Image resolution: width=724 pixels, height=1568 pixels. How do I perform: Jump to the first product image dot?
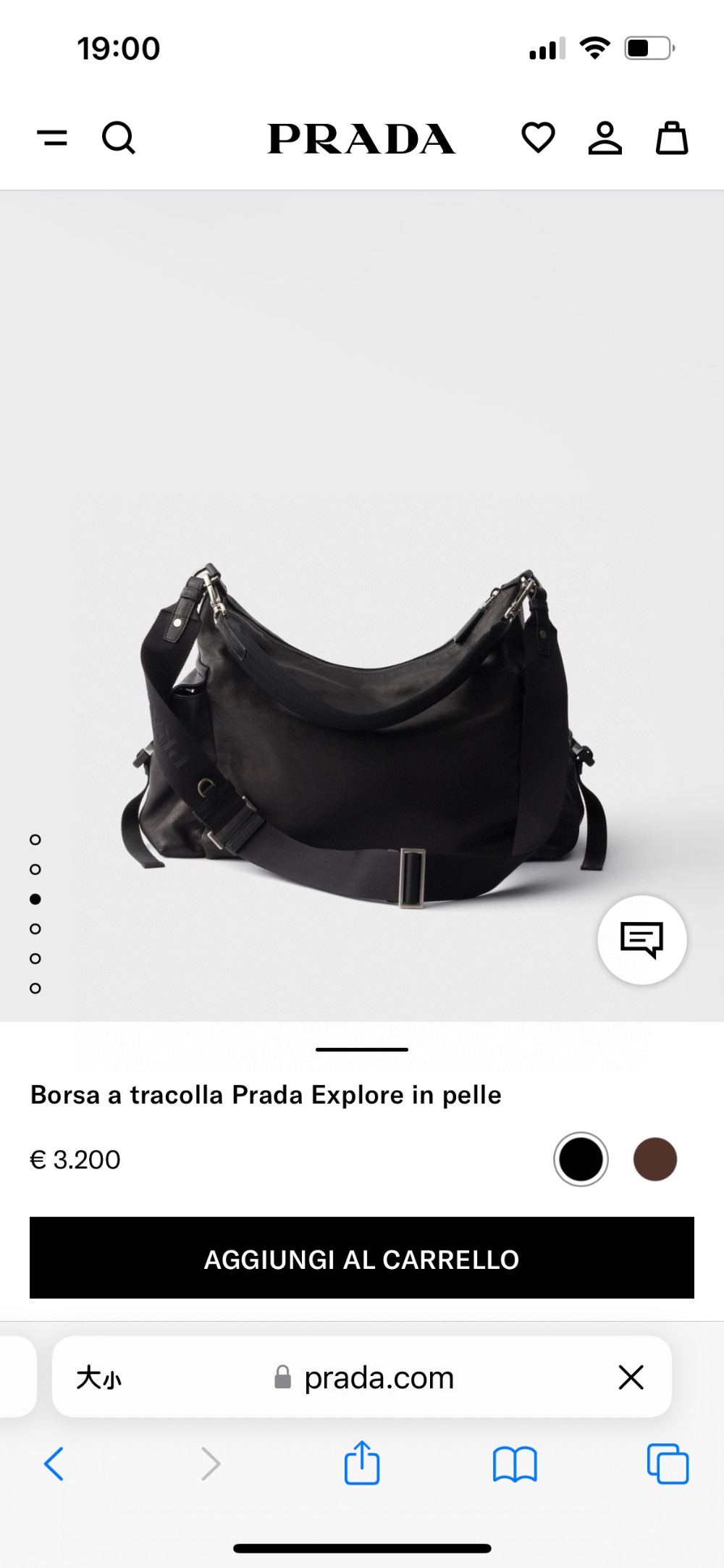[x=35, y=839]
